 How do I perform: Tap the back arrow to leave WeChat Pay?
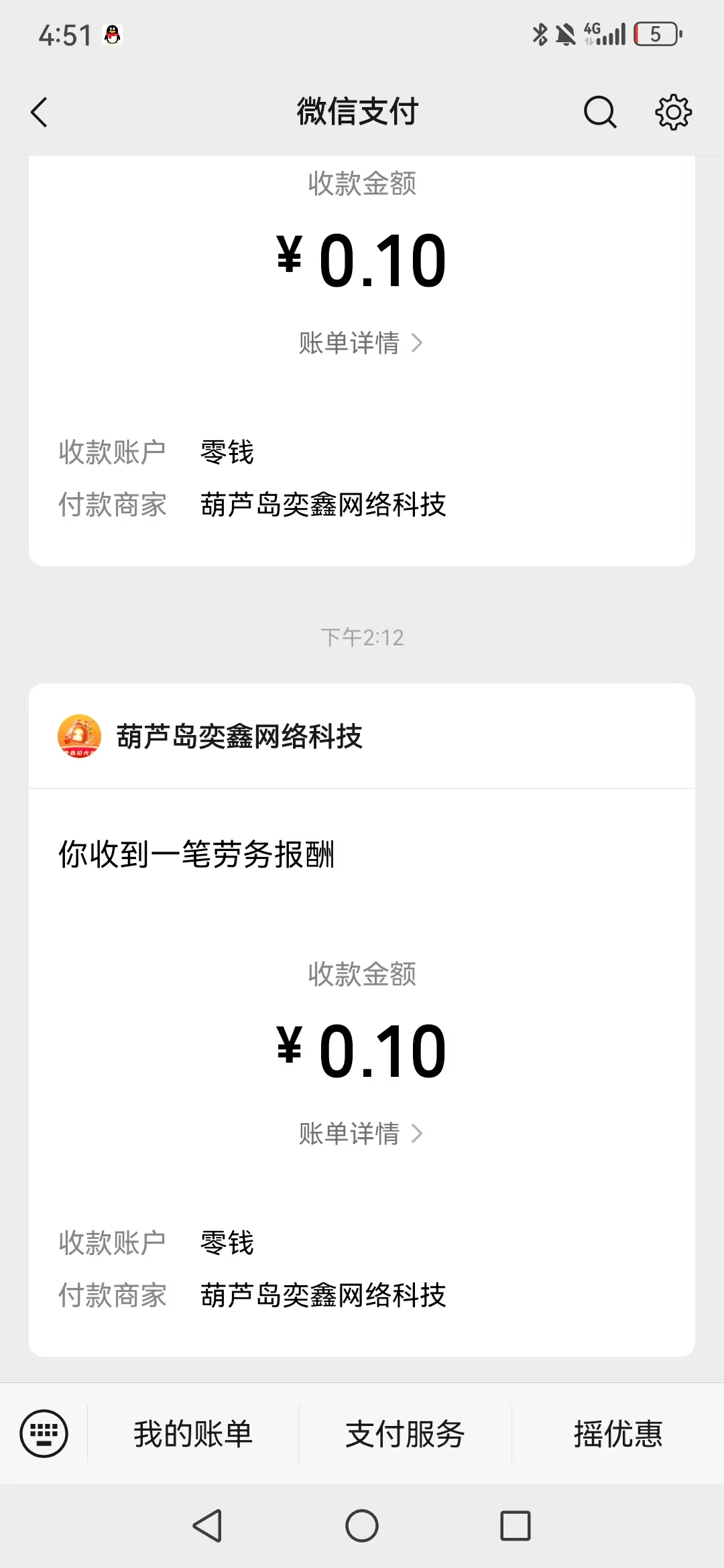39,112
